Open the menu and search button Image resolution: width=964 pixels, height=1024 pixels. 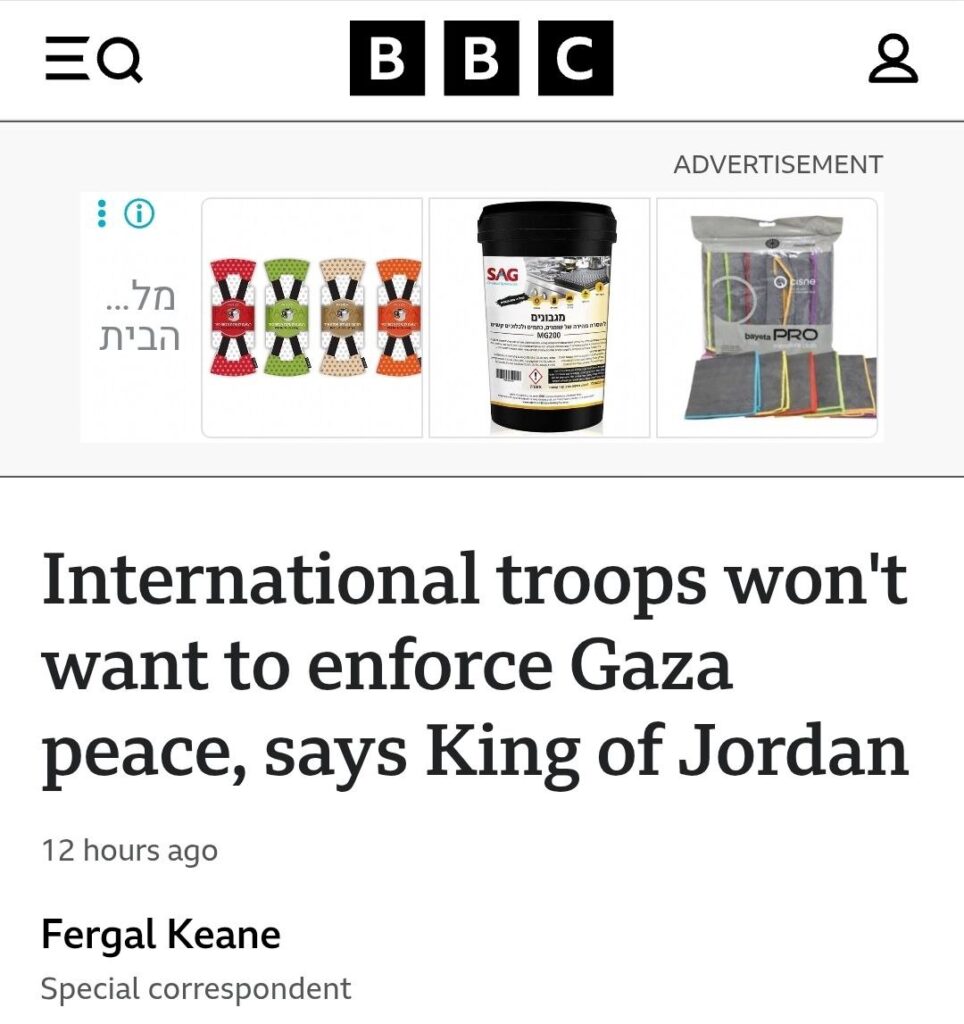(x=93, y=61)
